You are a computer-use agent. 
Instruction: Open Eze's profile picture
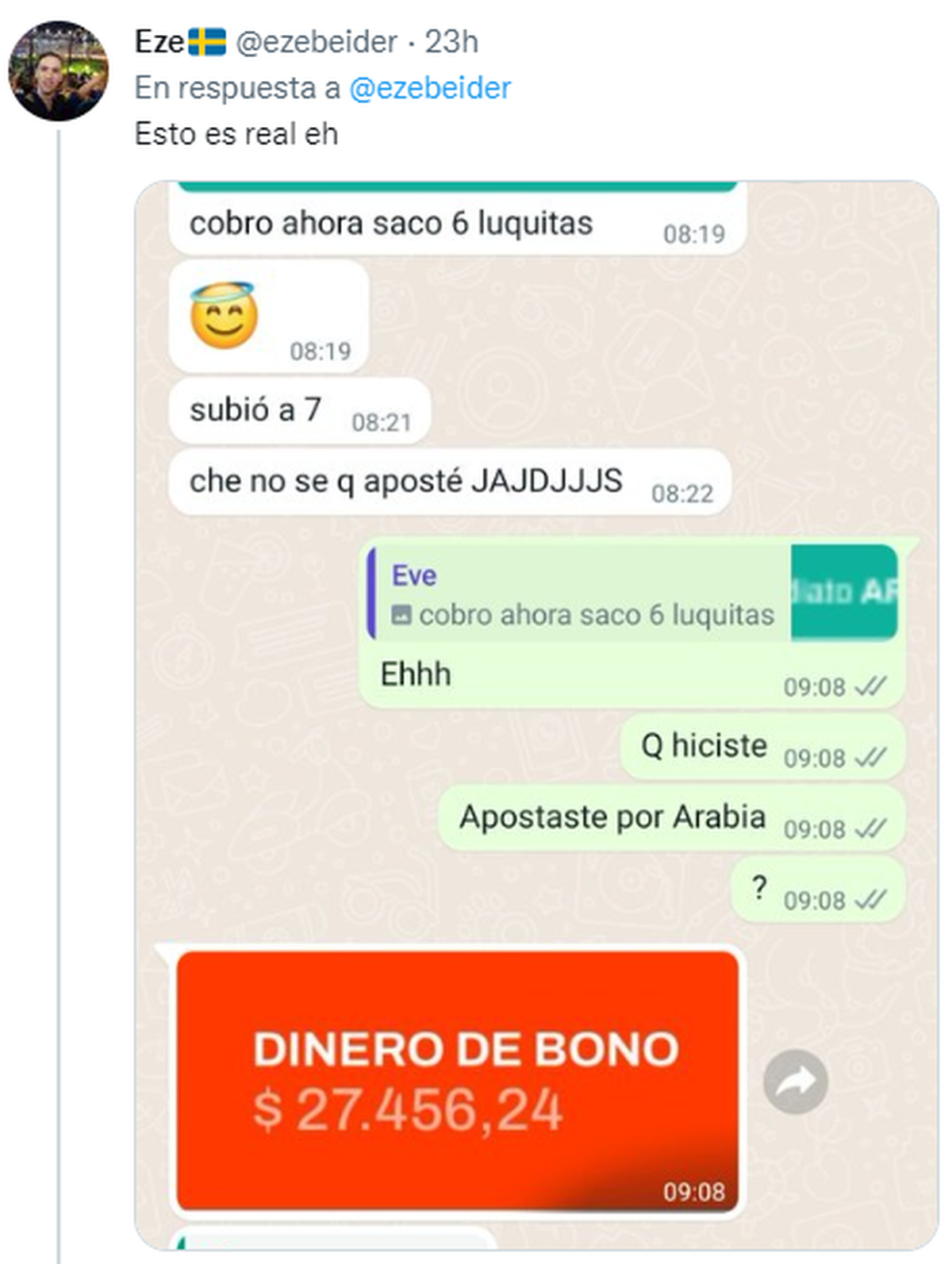[58, 71]
